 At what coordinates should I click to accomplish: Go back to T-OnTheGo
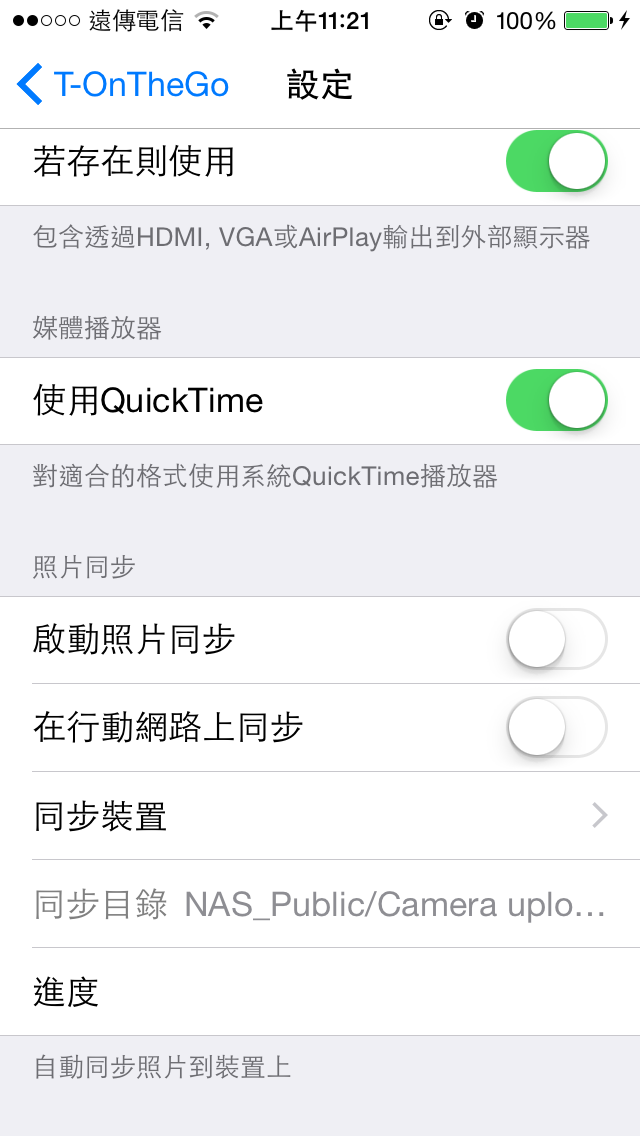(122, 84)
